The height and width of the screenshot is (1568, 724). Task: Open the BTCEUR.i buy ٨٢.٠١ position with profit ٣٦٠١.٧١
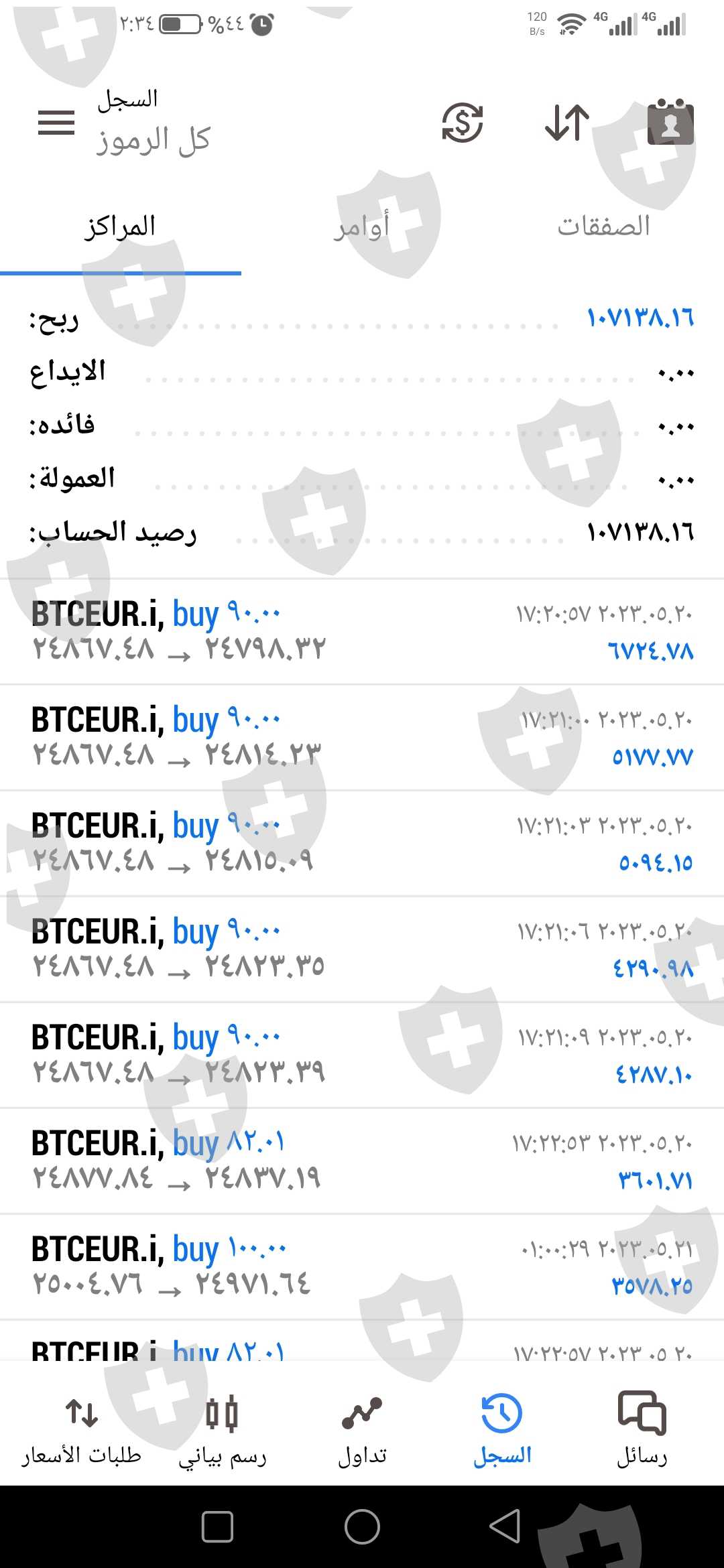click(362, 1161)
